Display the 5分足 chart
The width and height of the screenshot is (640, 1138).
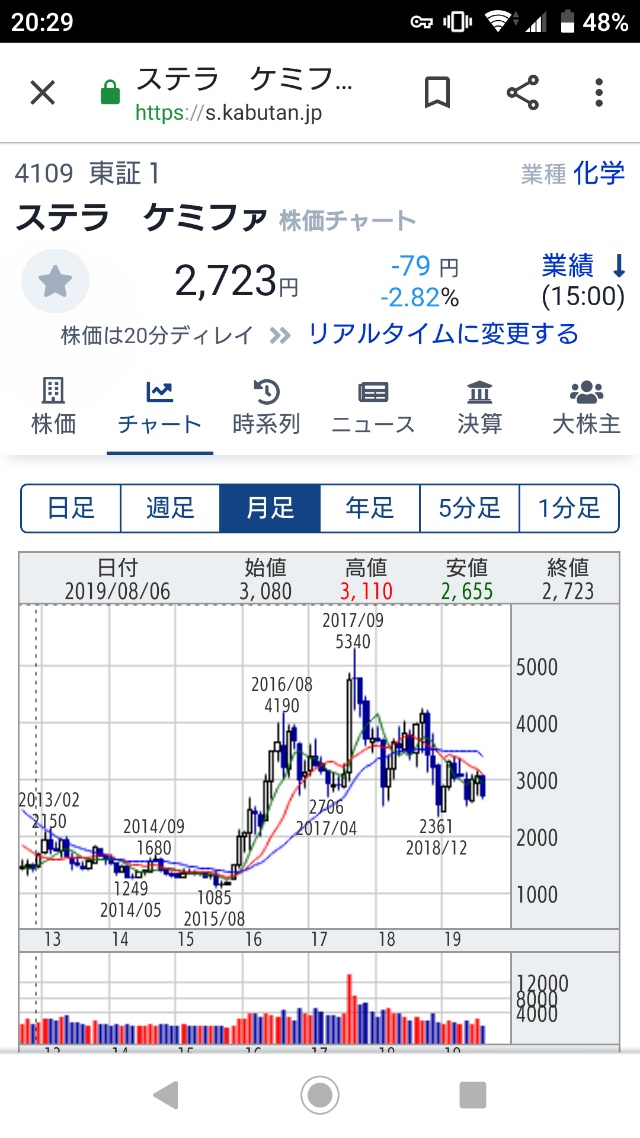[x=469, y=508]
